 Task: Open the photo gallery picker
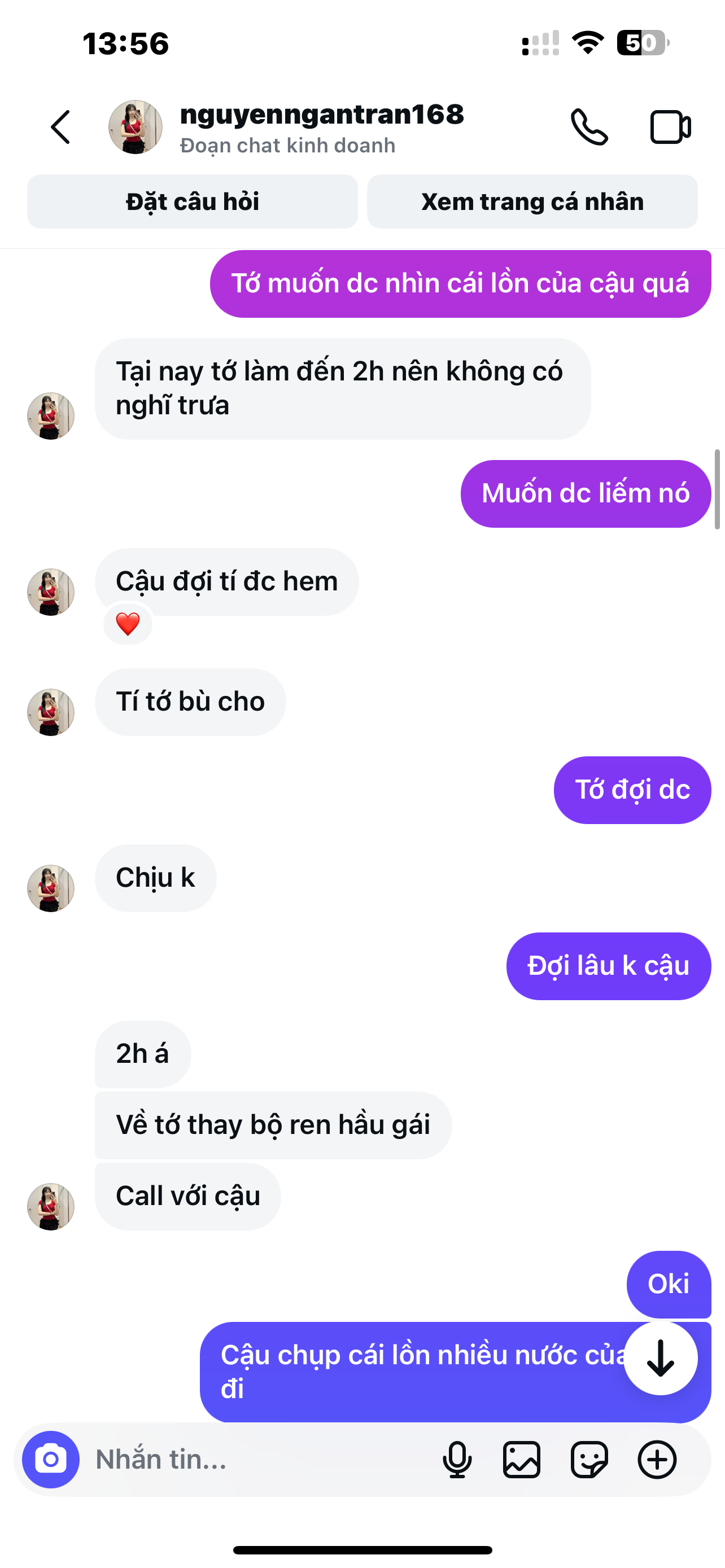click(x=522, y=1459)
